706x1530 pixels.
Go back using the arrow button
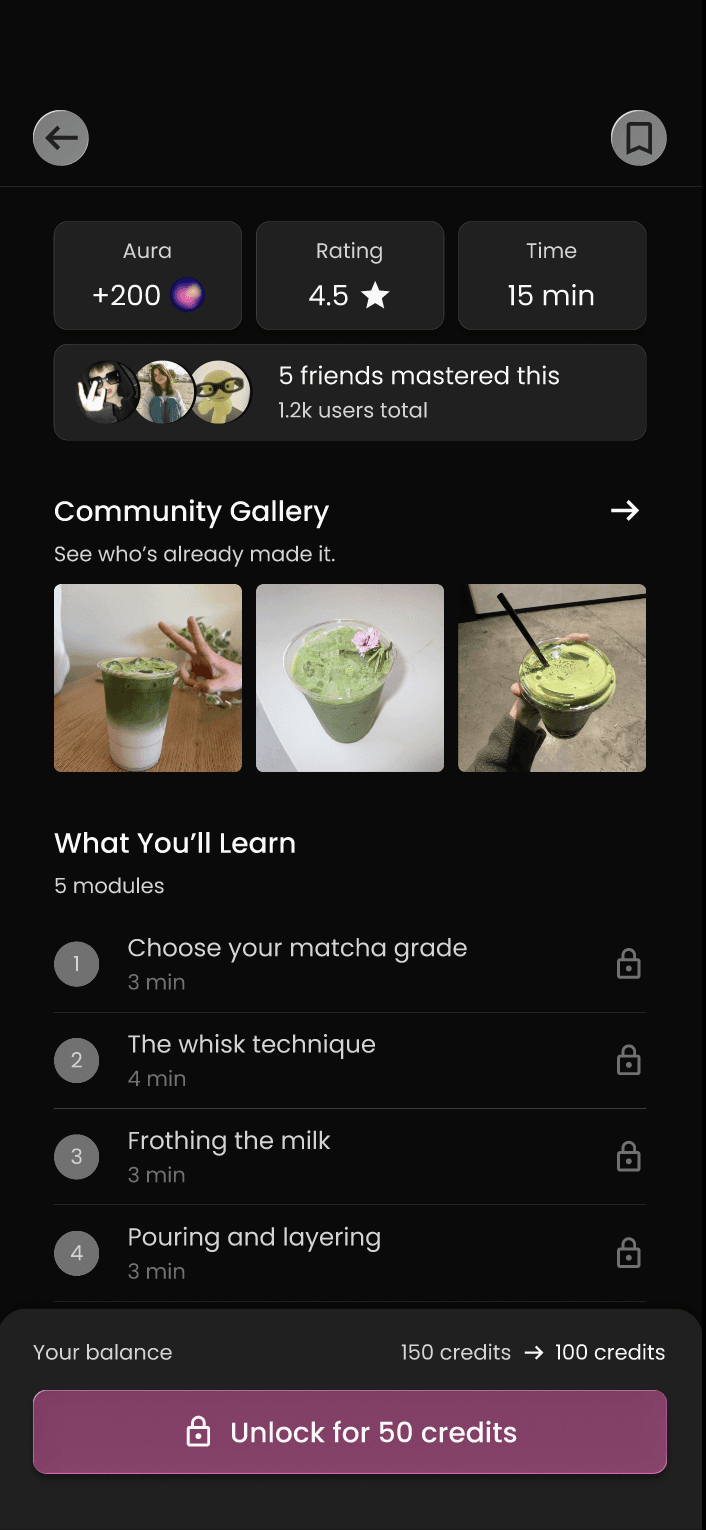(61, 138)
